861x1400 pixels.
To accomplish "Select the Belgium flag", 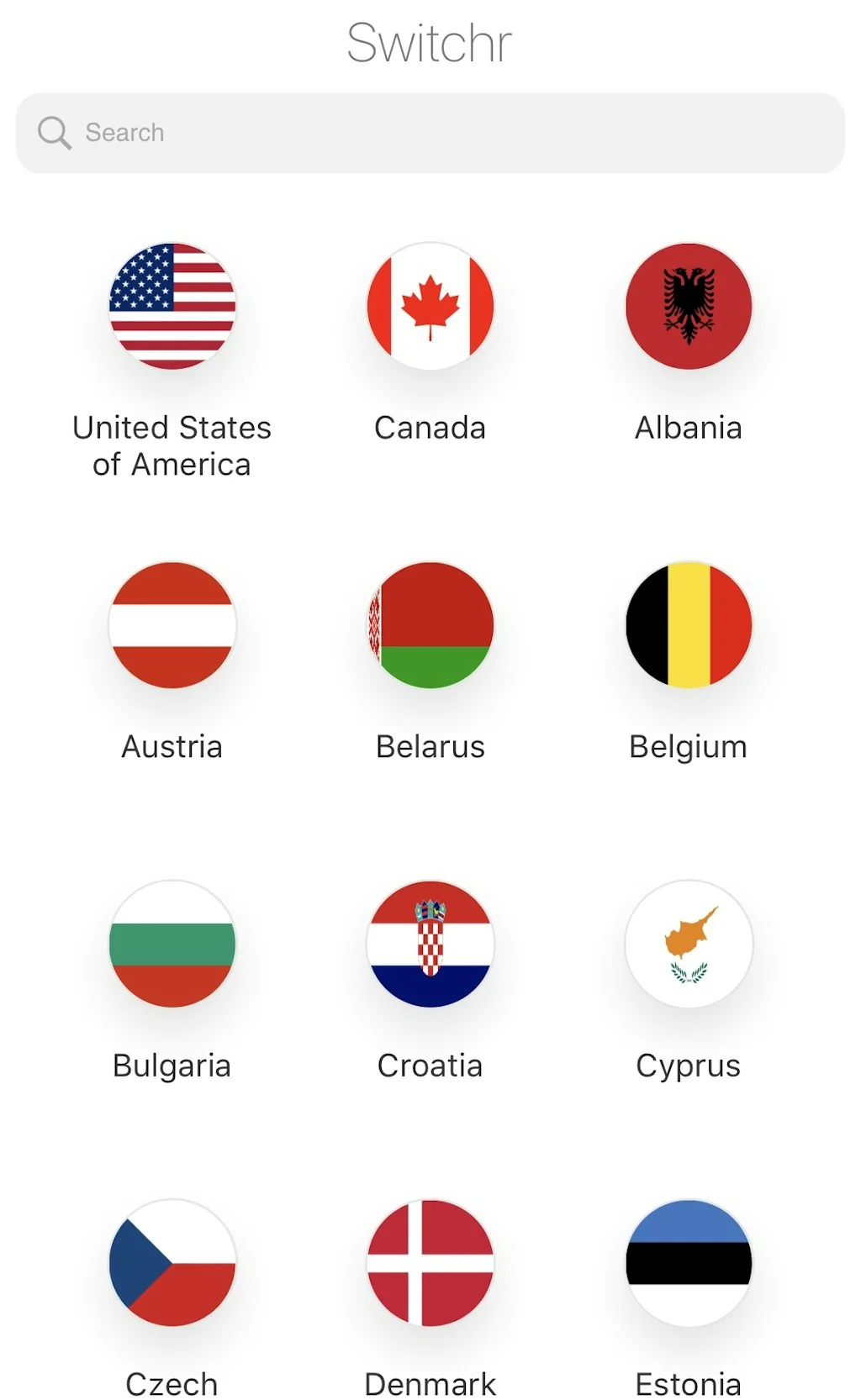I will tap(689, 625).
